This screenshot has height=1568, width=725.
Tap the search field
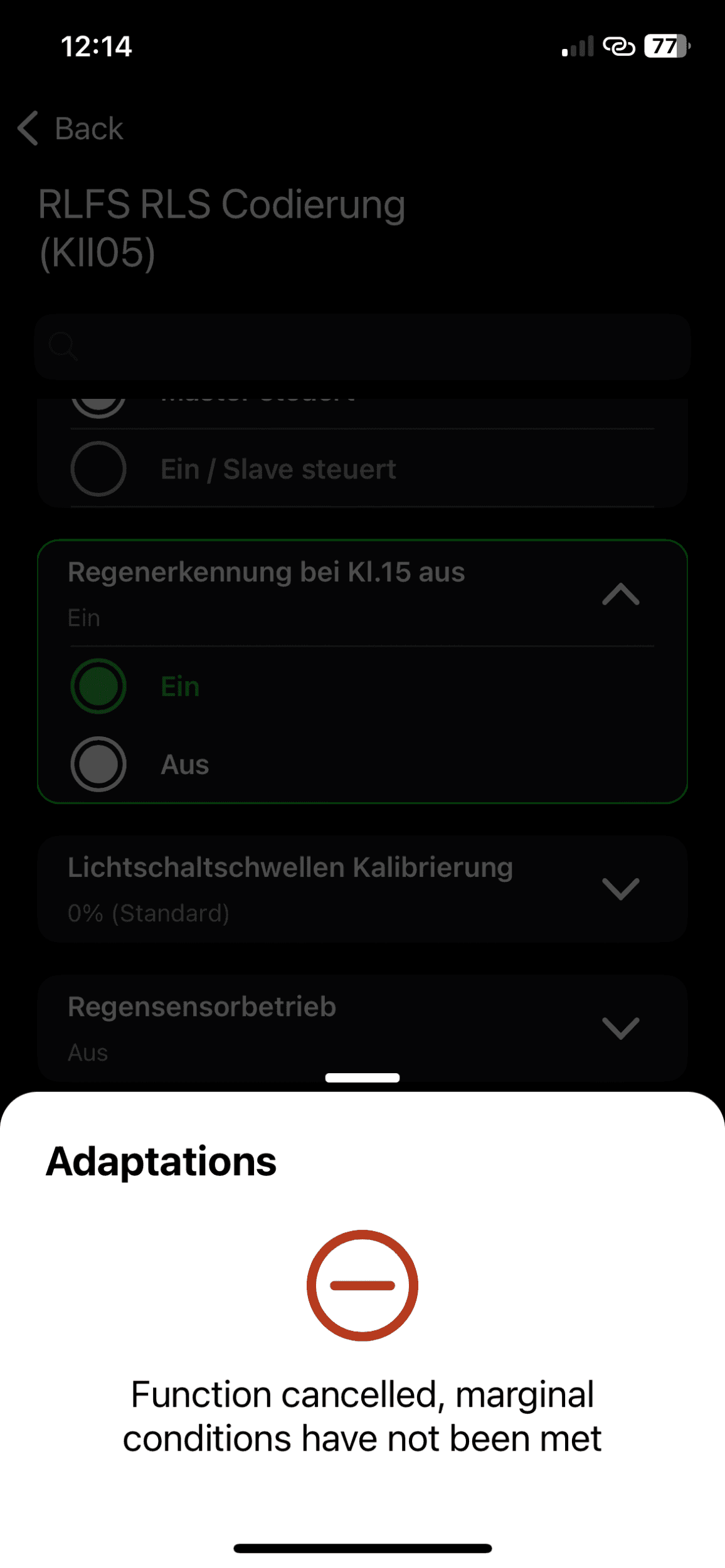(x=362, y=346)
